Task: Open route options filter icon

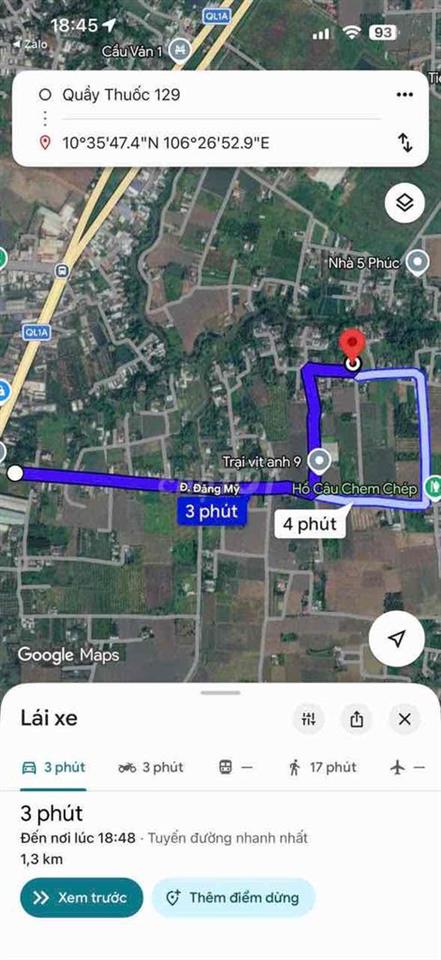Action: point(308,719)
